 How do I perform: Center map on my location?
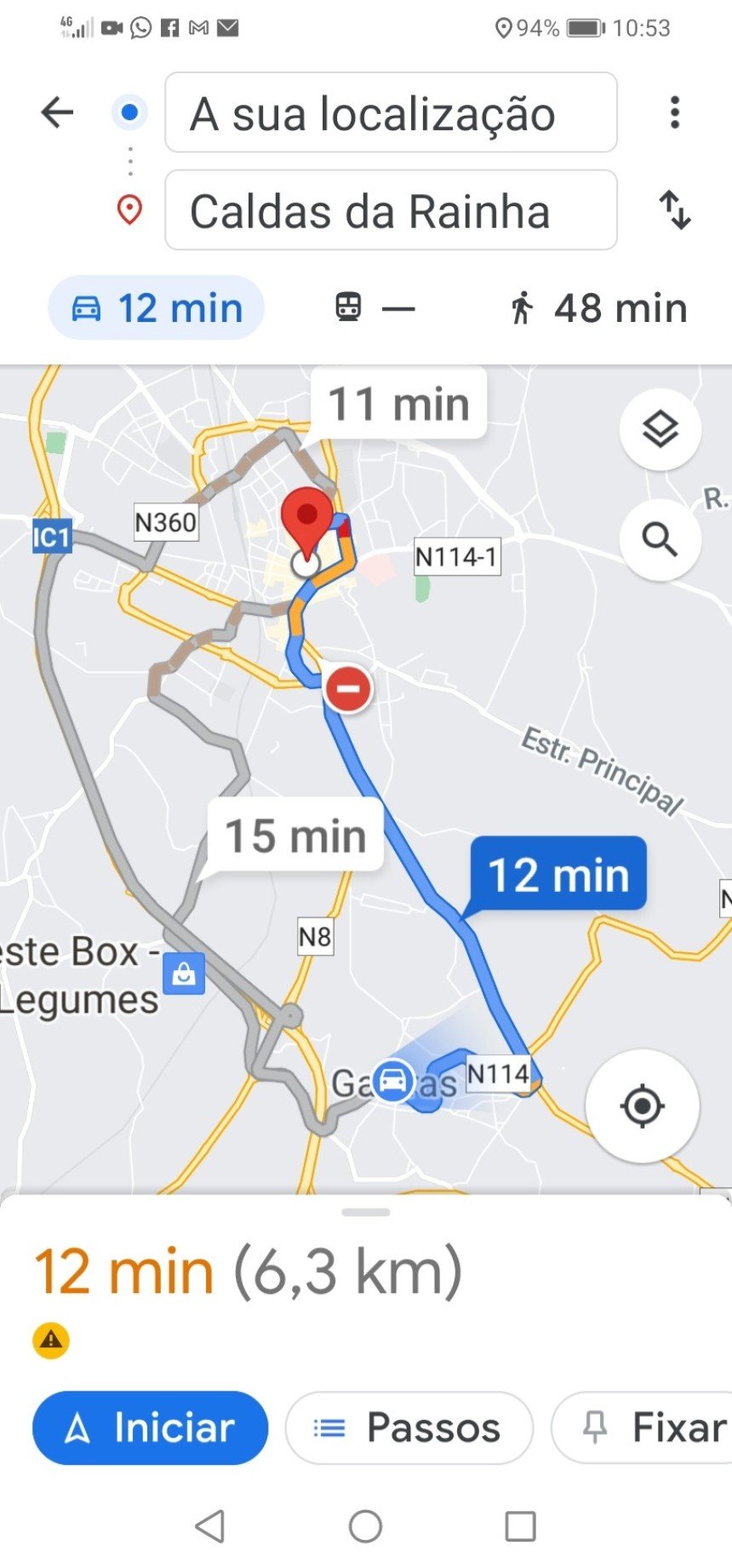tap(643, 1106)
